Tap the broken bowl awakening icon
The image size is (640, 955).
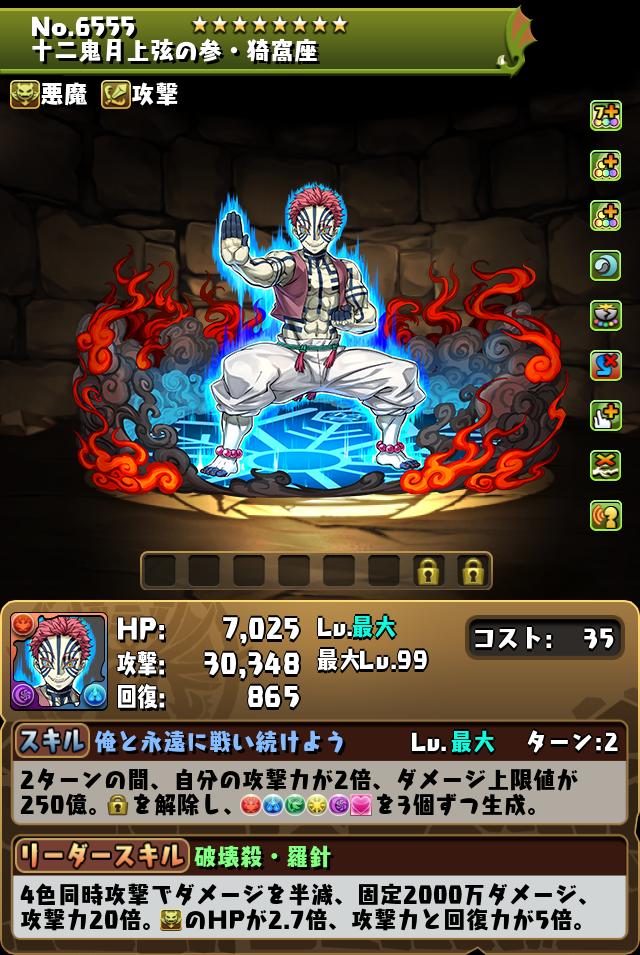pyautogui.click(x=606, y=316)
